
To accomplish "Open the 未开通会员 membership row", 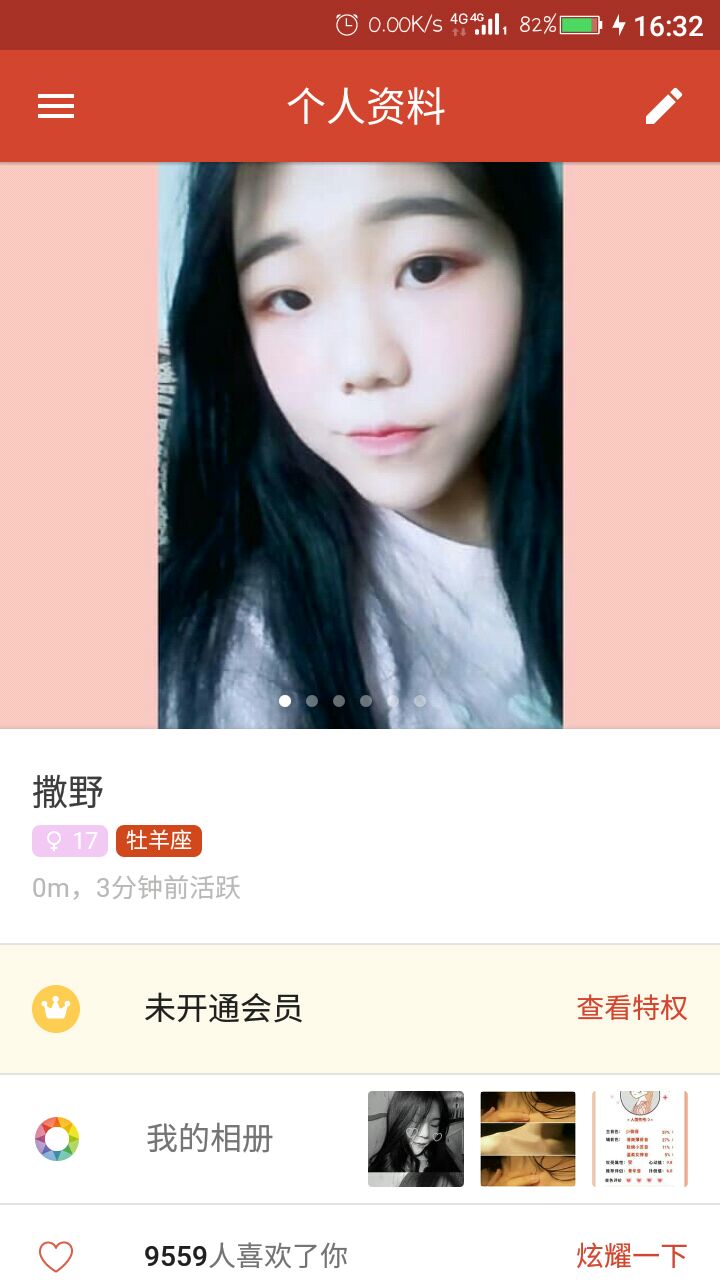I will [x=223, y=1008].
